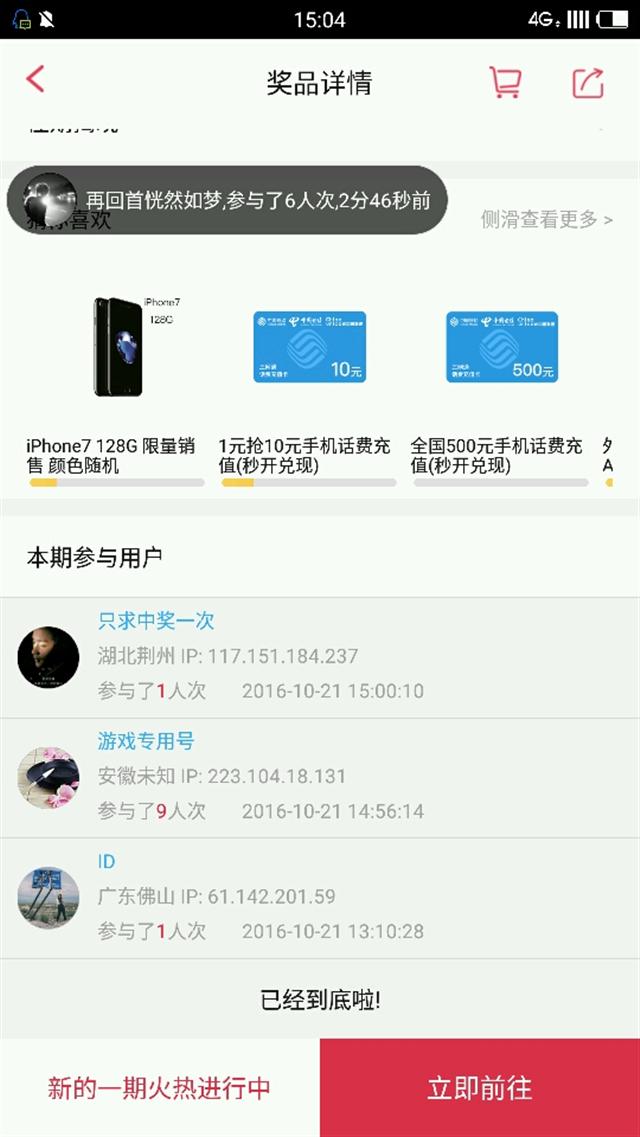Go back from the prize details page

click(36, 80)
